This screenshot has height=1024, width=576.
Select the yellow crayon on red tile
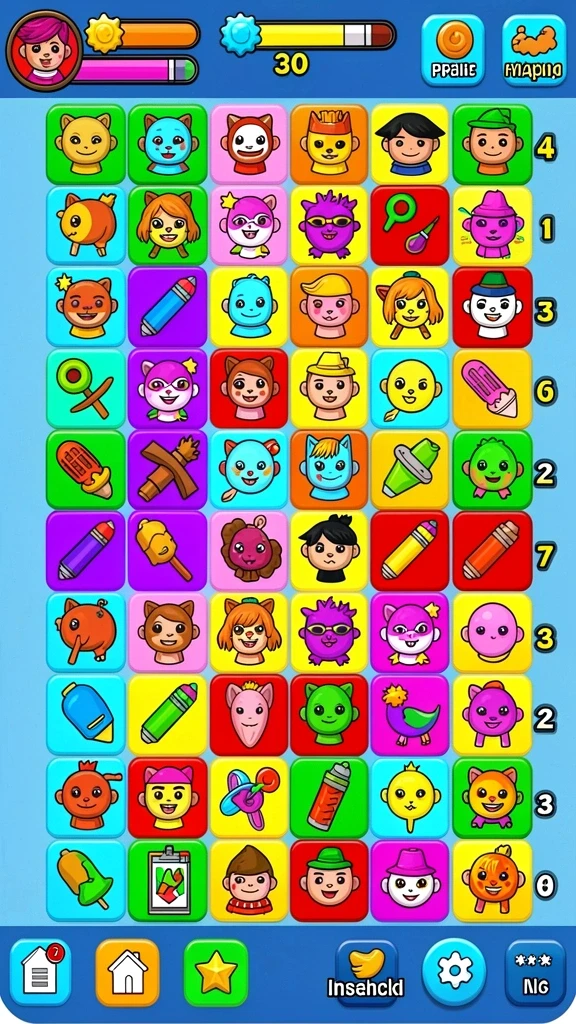(410, 551)
